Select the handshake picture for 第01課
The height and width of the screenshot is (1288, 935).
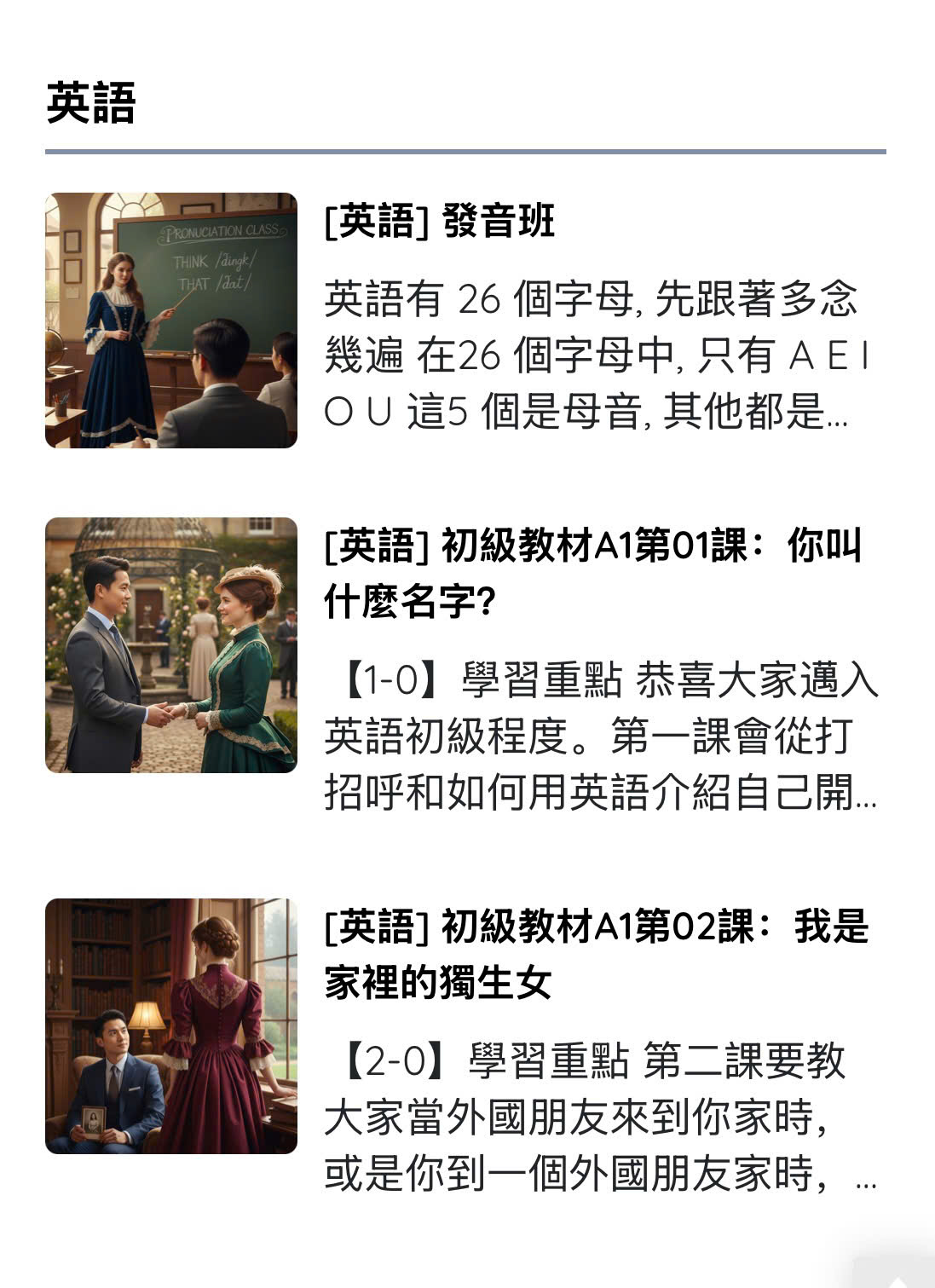point(171,645)
